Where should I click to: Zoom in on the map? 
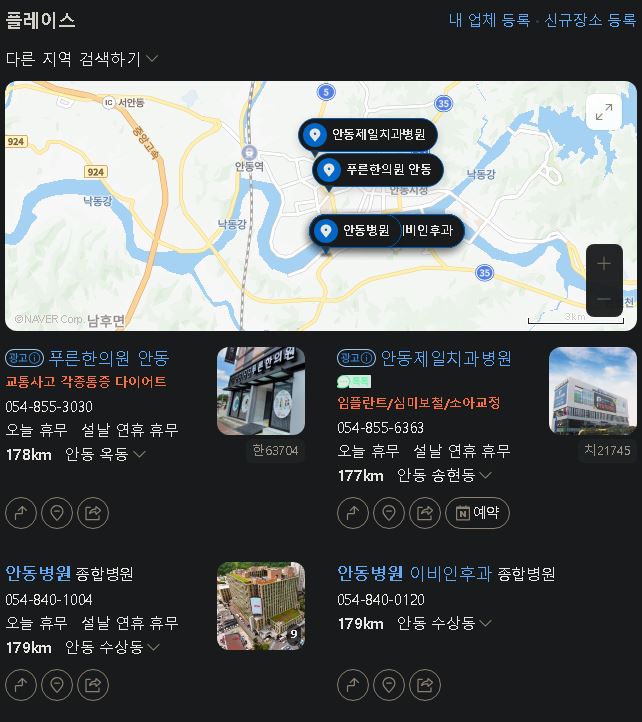coord(604,264)
